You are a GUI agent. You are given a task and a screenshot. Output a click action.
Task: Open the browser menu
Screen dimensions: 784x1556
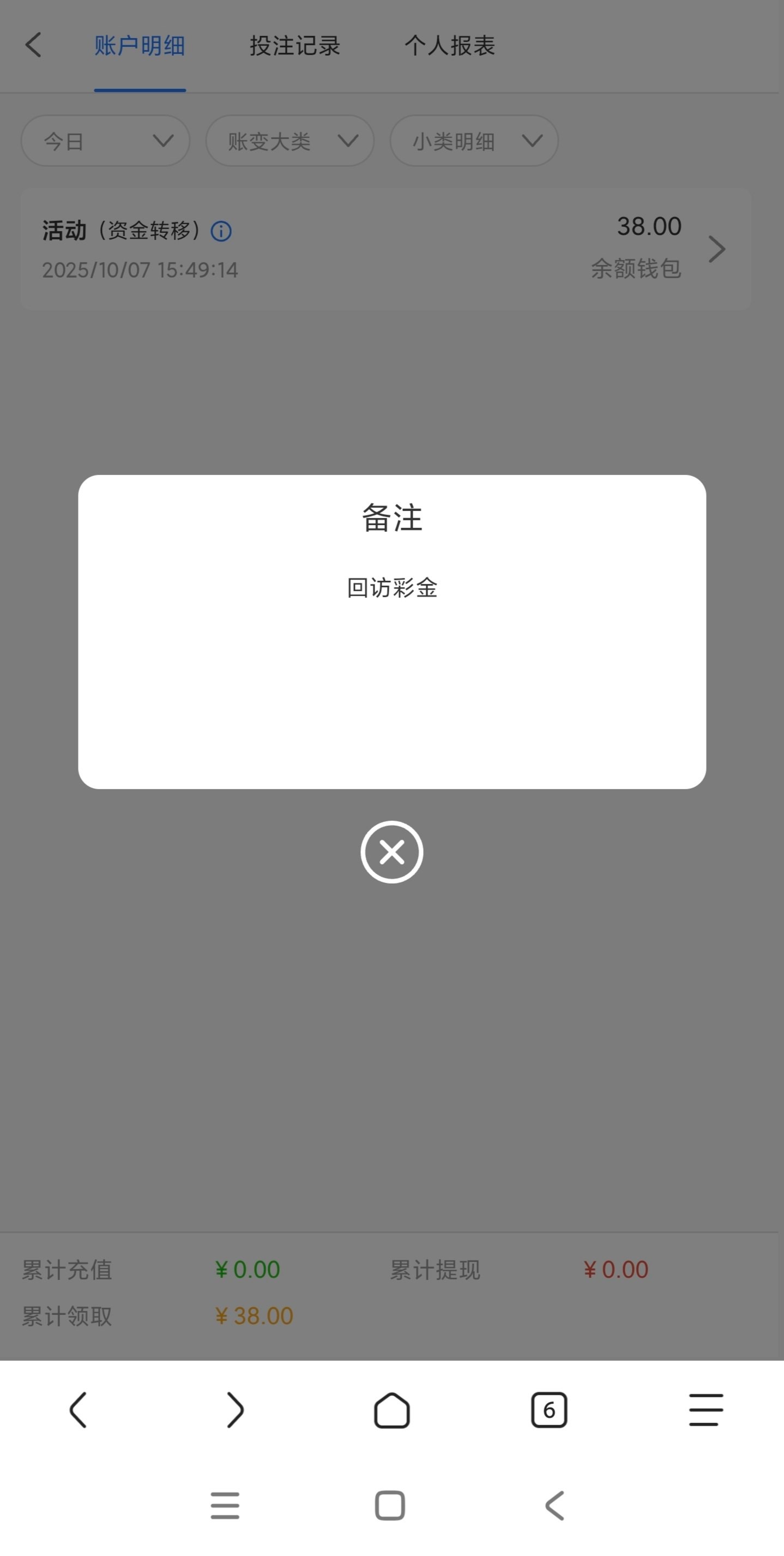pos(705,1410)
